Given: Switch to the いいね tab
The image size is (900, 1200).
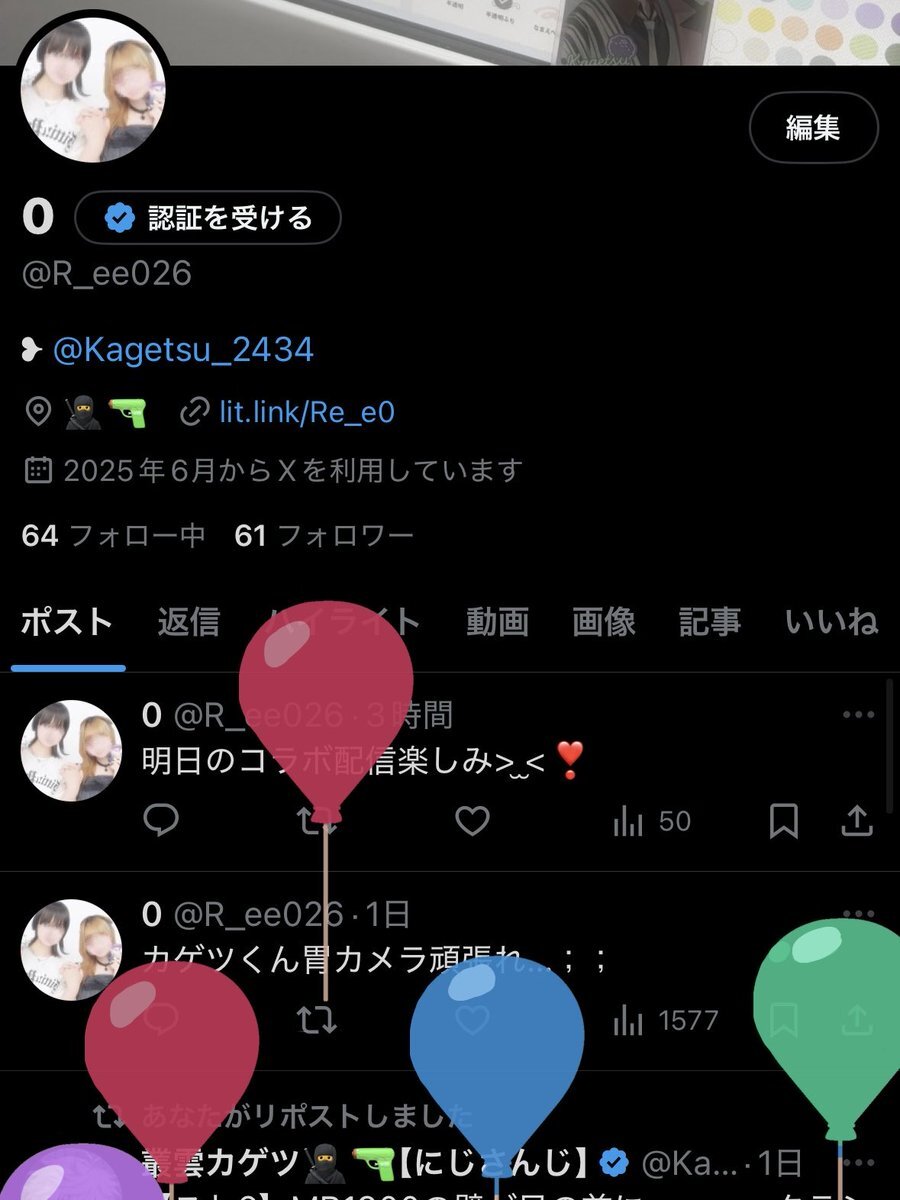Looking at the screenshot, I should pyautogui.click(x=831, y=622).
